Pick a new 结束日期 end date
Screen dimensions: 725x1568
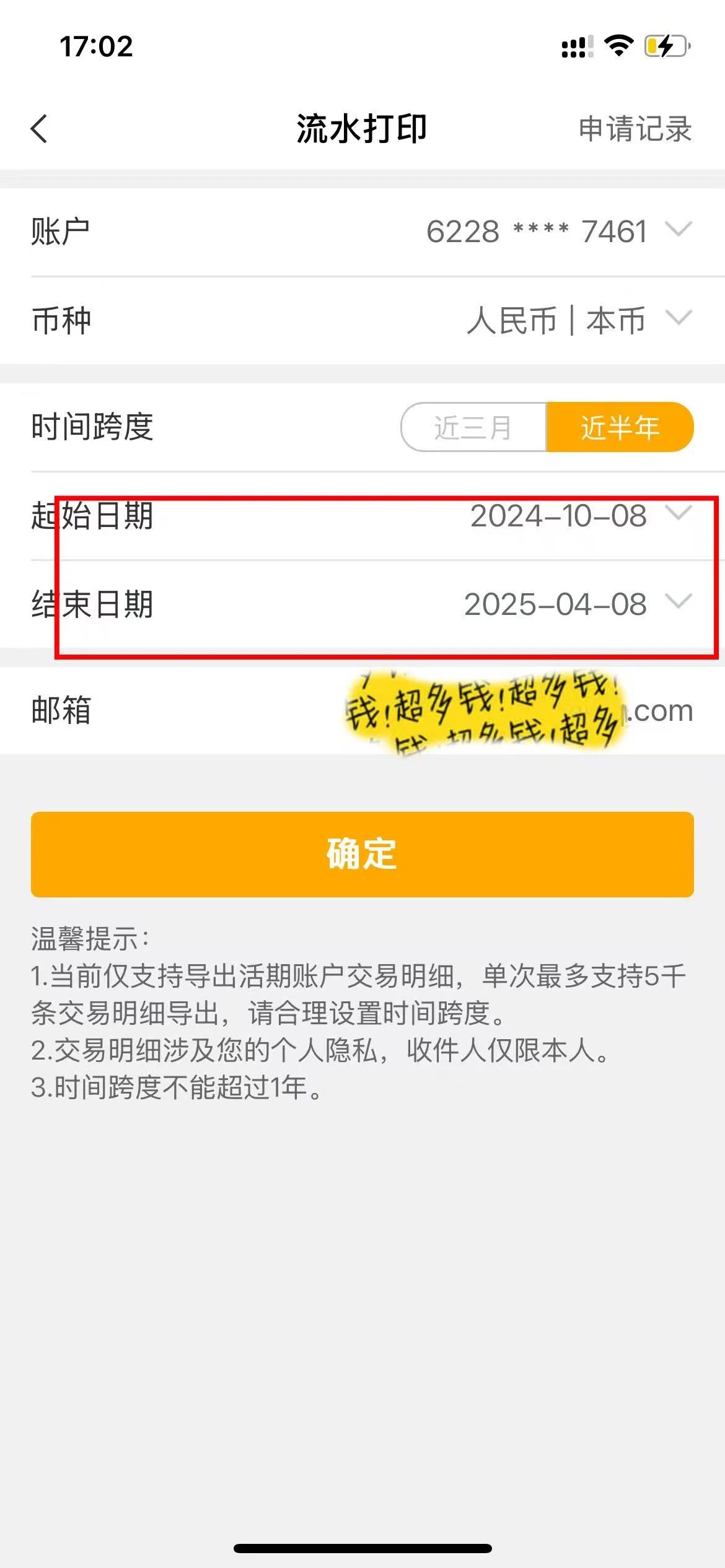[362, 604]
